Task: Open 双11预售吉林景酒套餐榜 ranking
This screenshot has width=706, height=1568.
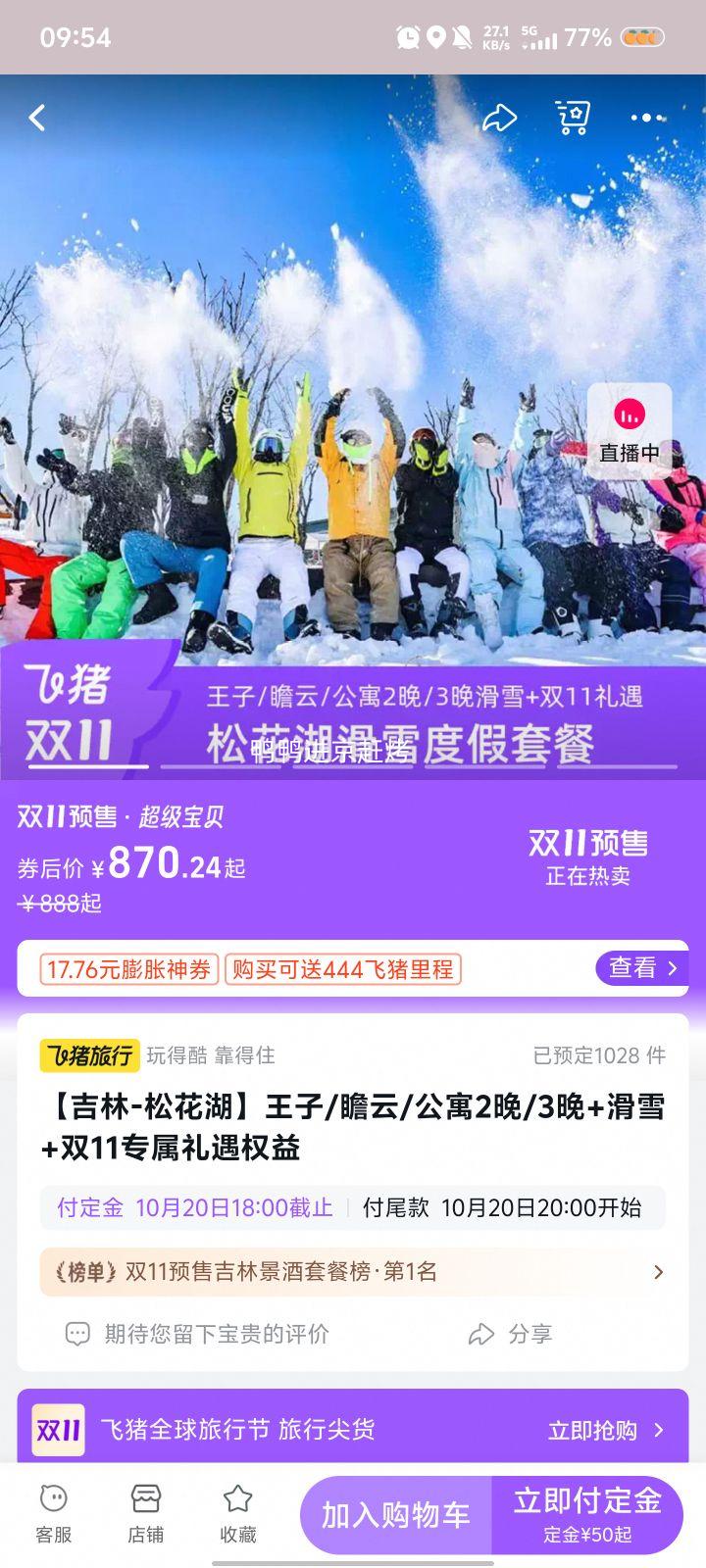Action: [353, 1272]
